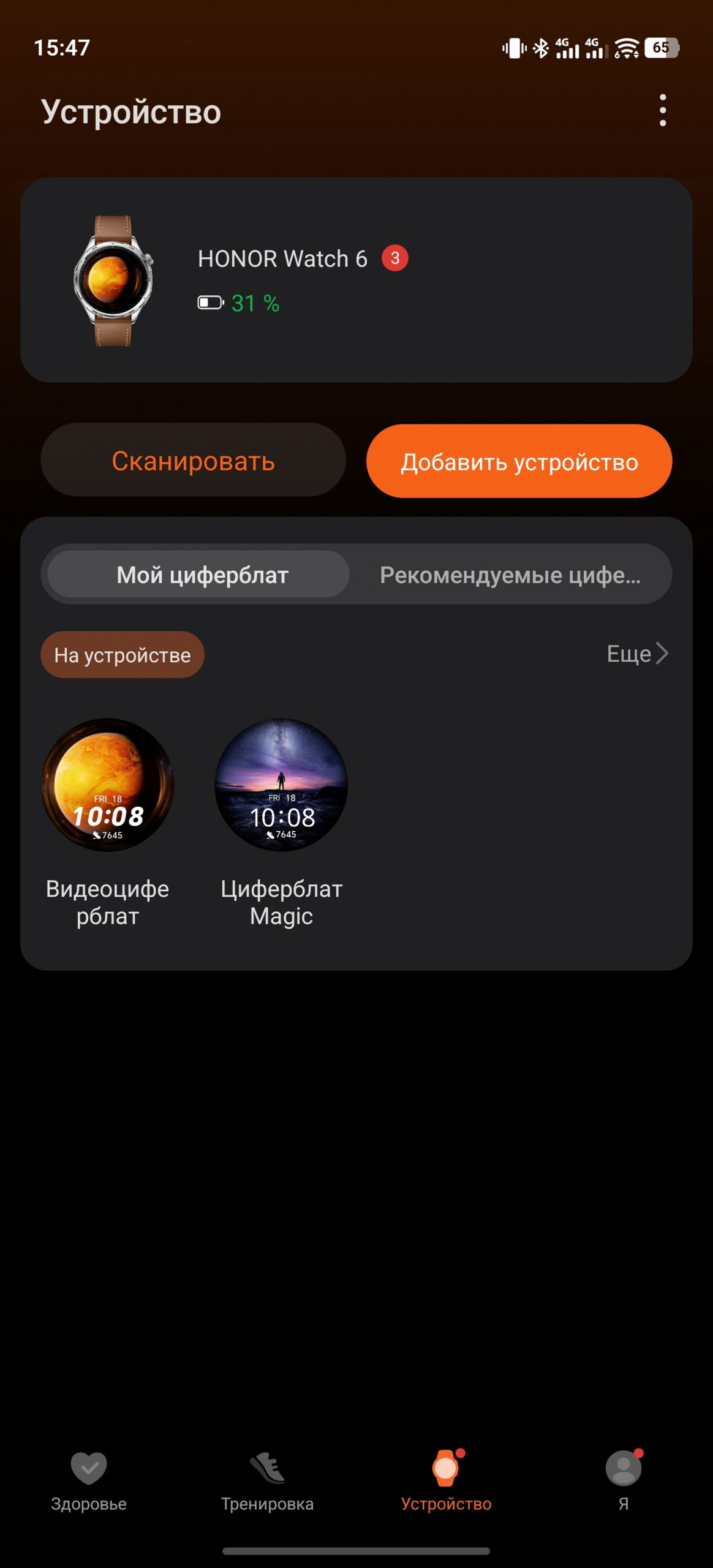Go to the Здоровье tab
713x1568 pixels.
click(89, 1482)
